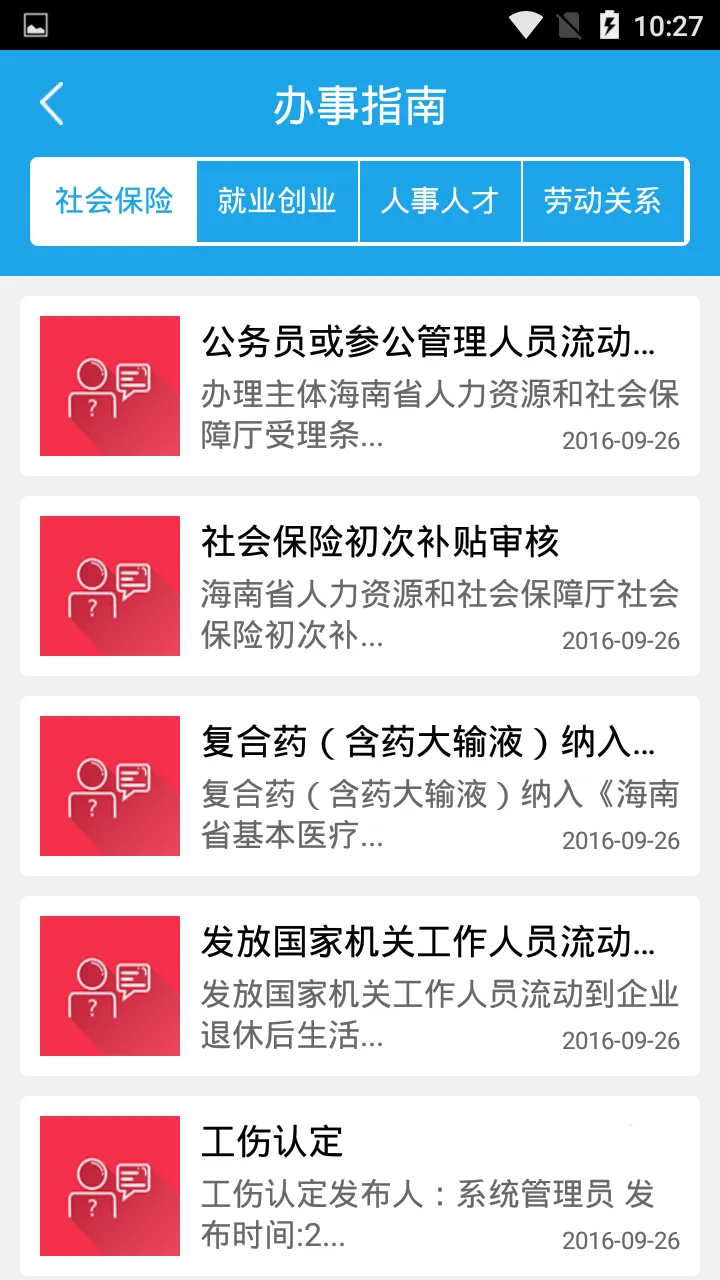Switch to the 人事人才 tab

pos(440,201)
